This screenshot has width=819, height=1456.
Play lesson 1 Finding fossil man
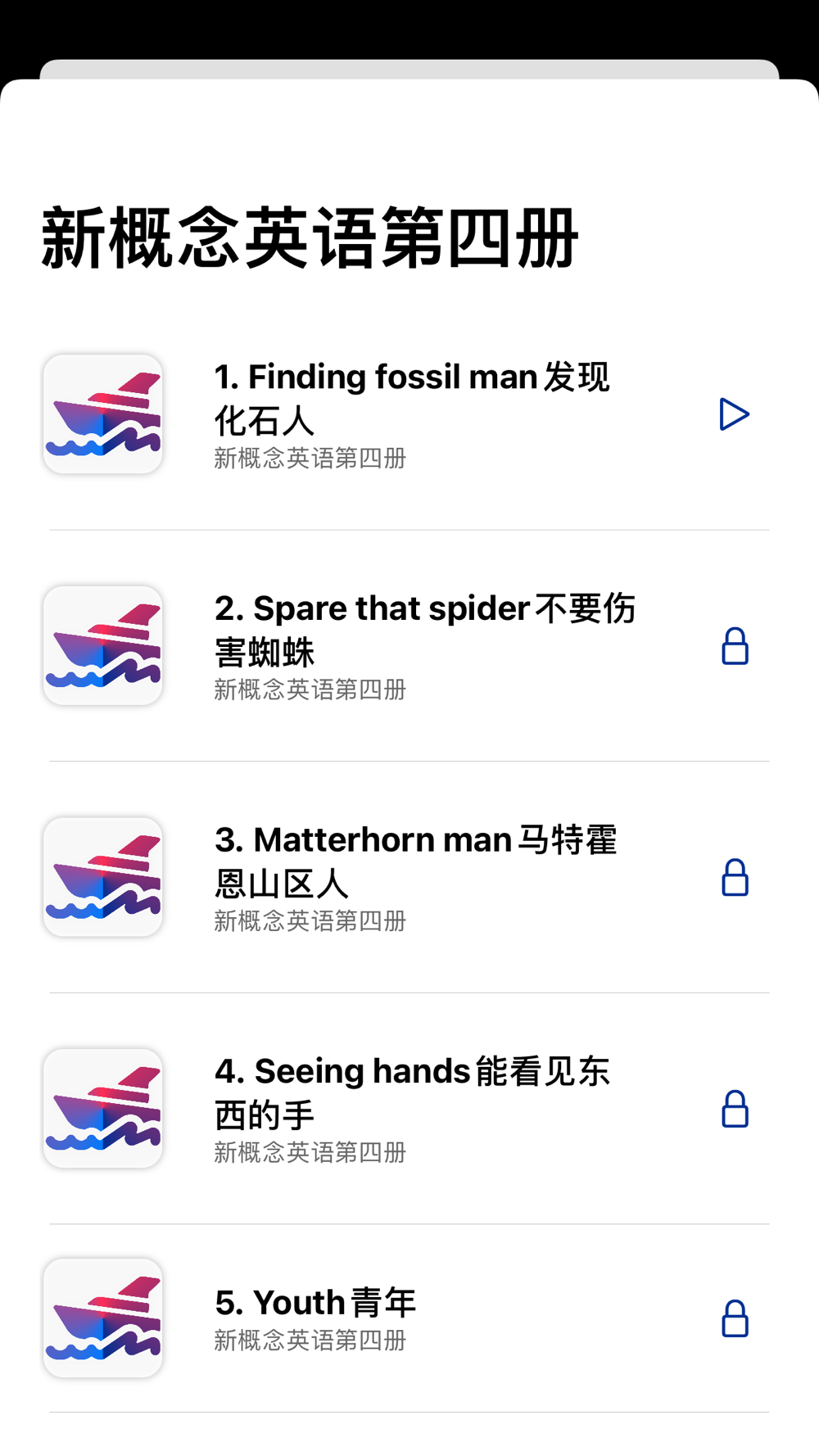pos(734,414)
